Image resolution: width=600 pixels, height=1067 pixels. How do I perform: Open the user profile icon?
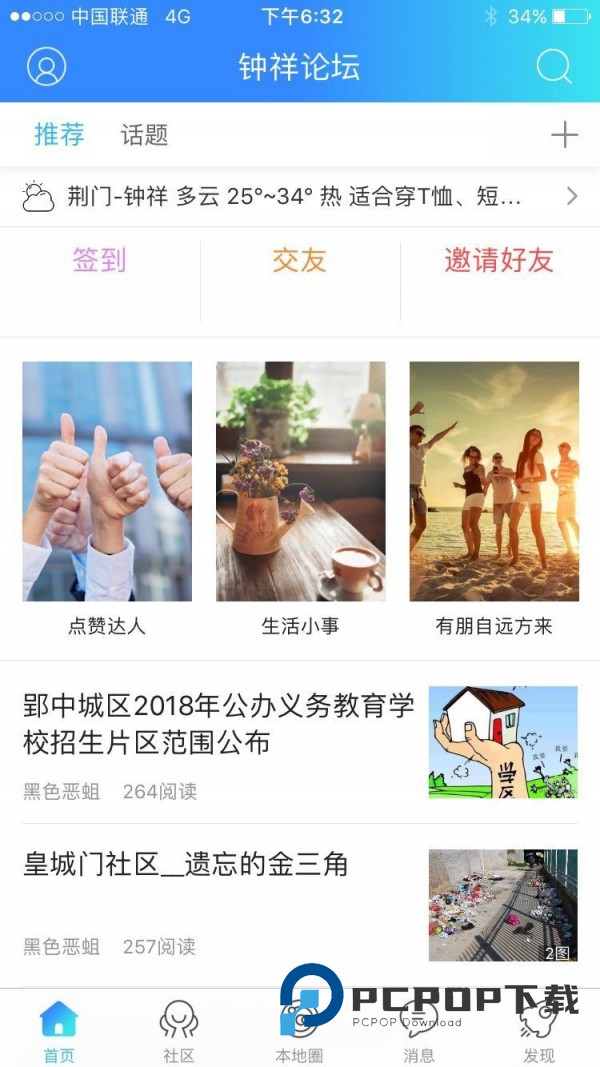tap(46, 67)
